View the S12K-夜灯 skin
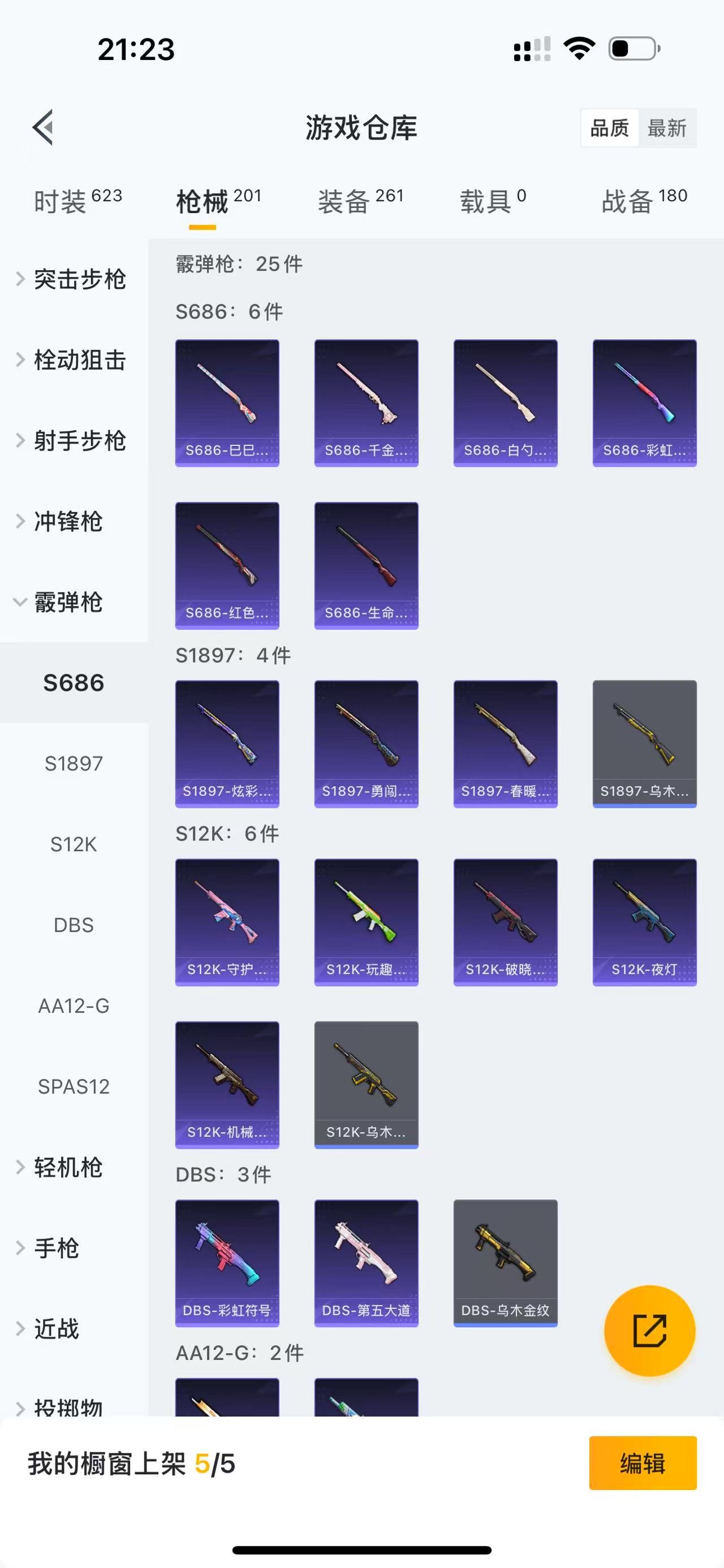 click(644, 922)
